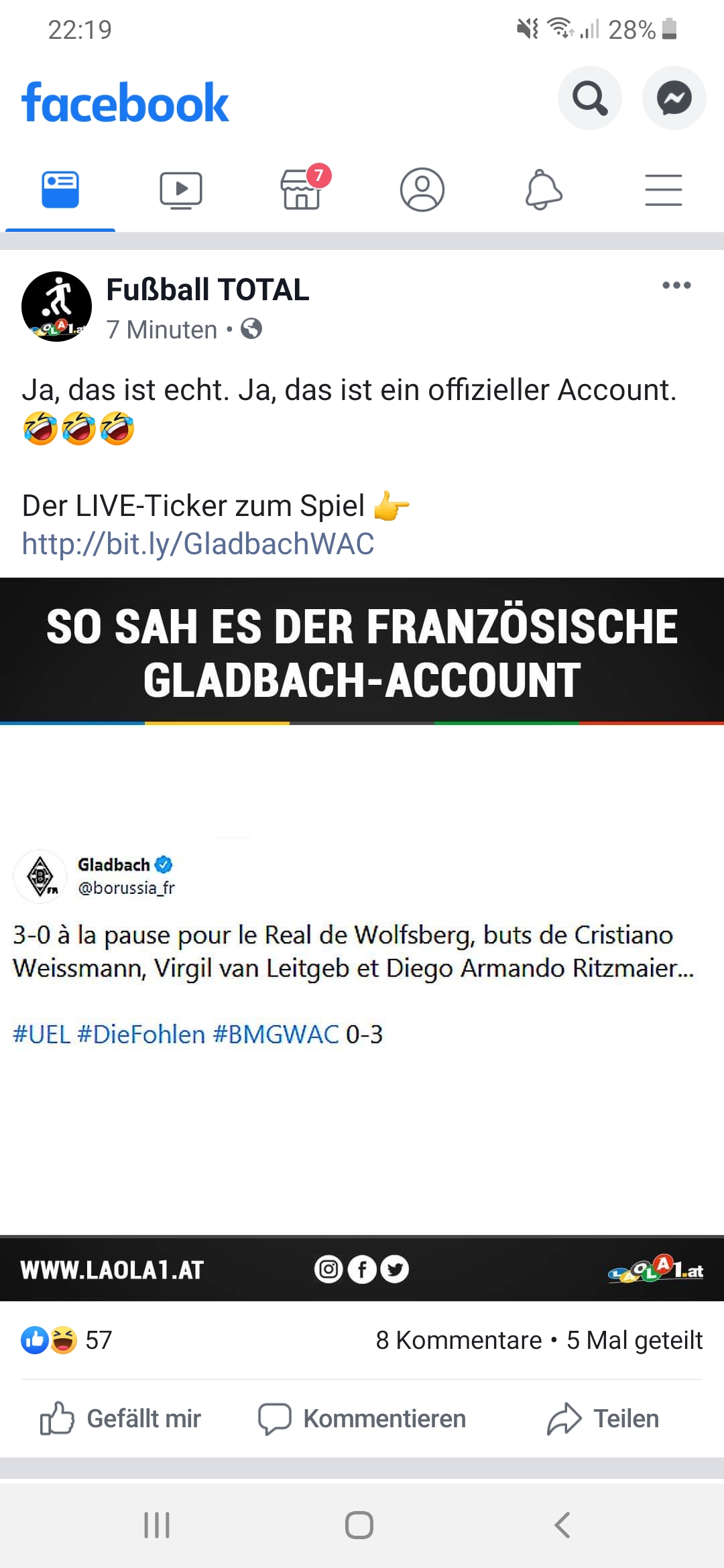The width and height of the screenshot is (724, 1568).
Task: Share the post via Teilen
Action: point(603,1419)
